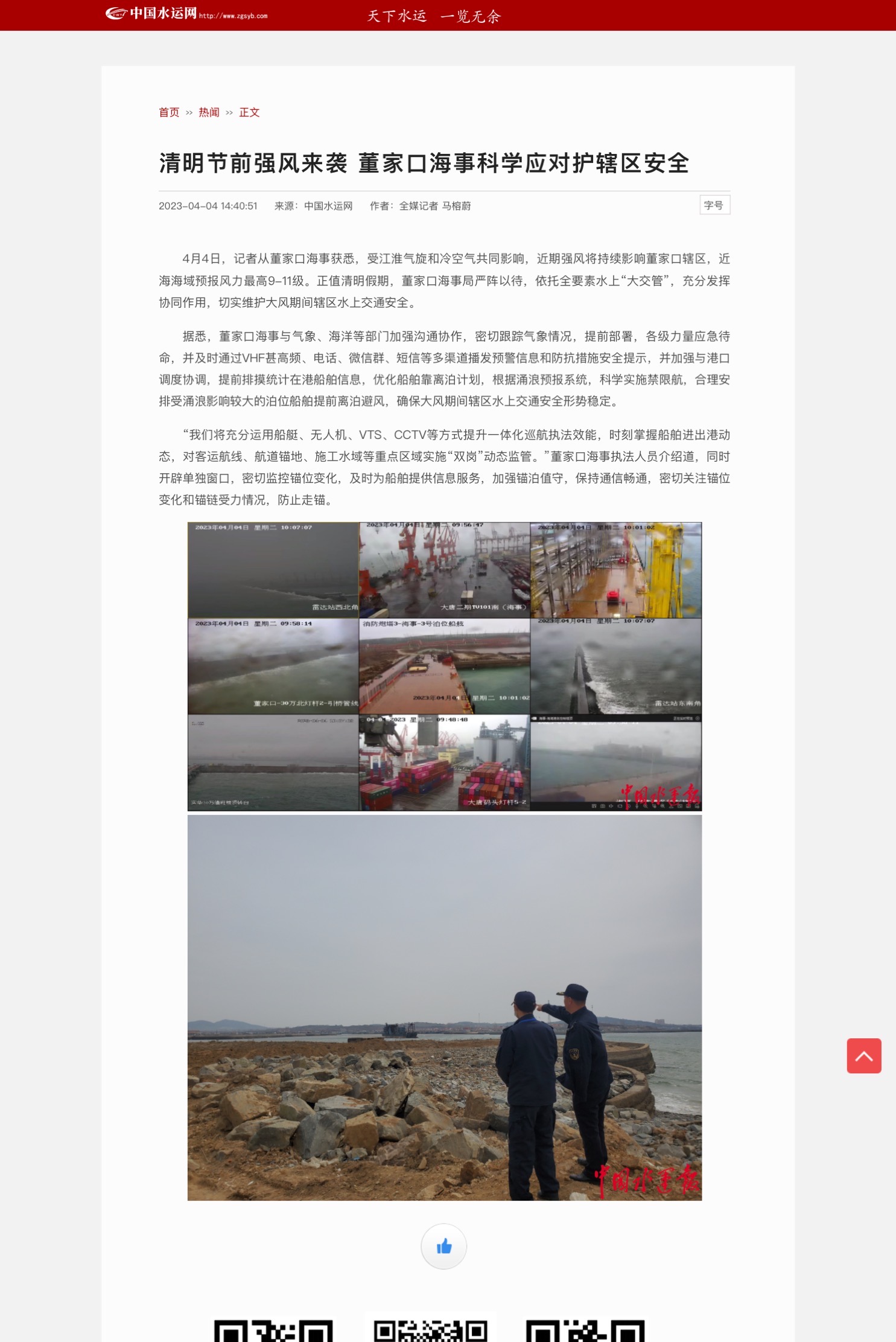Viewport: 896px width, 1342px height.
Task: Open the 热闻 breadcrumb link
Action: [209, 112]
